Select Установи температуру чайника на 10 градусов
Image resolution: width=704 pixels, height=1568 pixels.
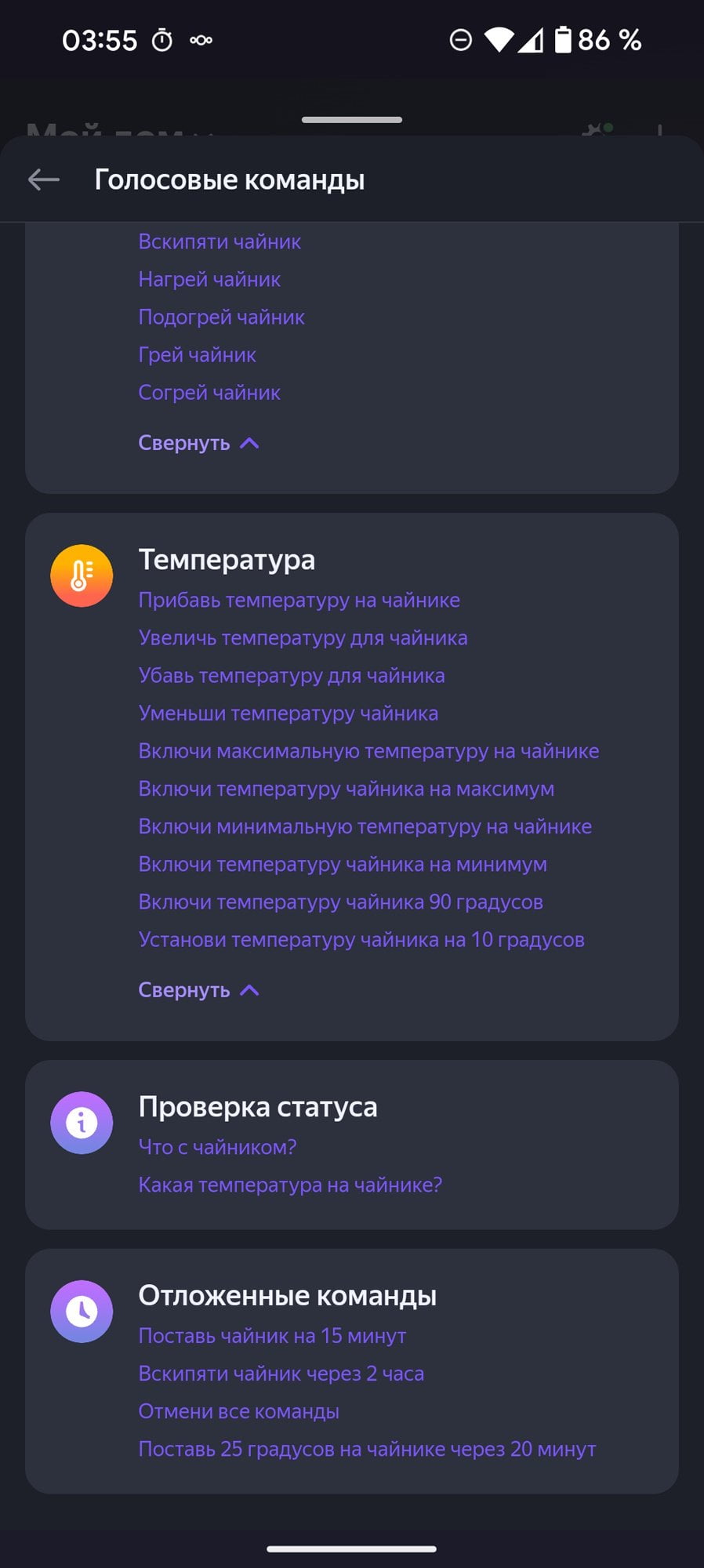(361, 939)
